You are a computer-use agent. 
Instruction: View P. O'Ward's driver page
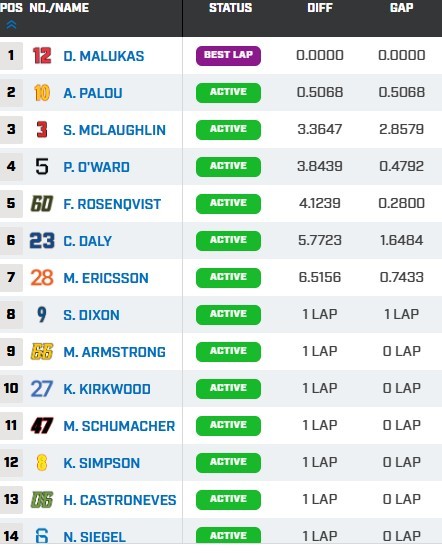(x=96, y=167)
